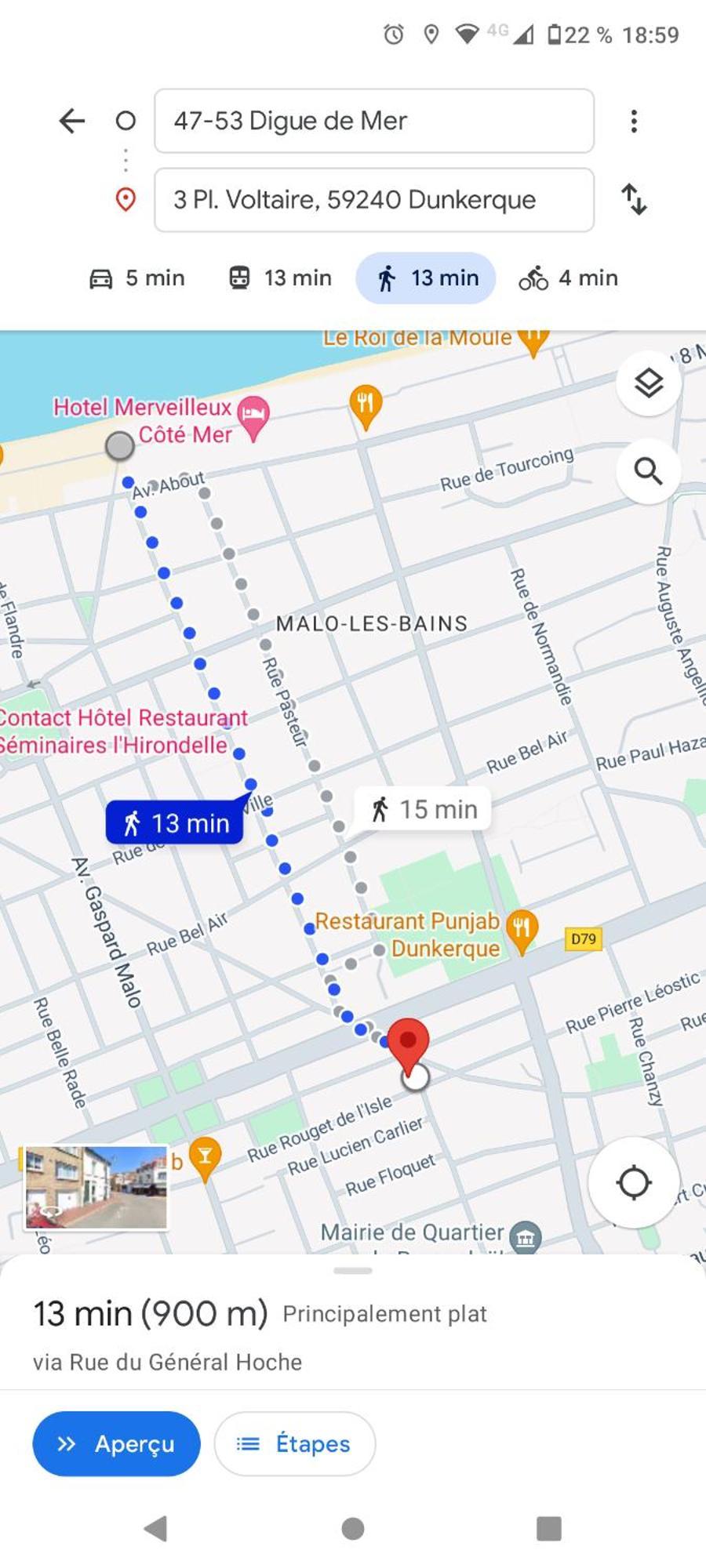Center map on my current location
The width and height of the screenshot is (706, 1568).
(x=633, y=1182)
